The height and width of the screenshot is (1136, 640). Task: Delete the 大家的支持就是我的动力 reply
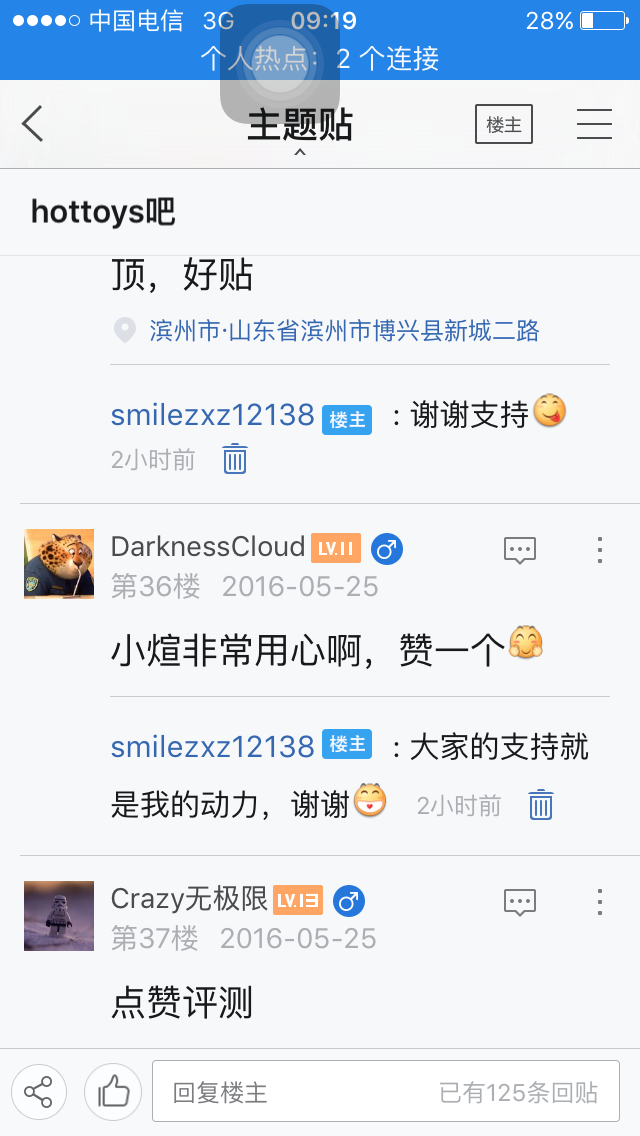pyautogui.click(x=541, y=805)
